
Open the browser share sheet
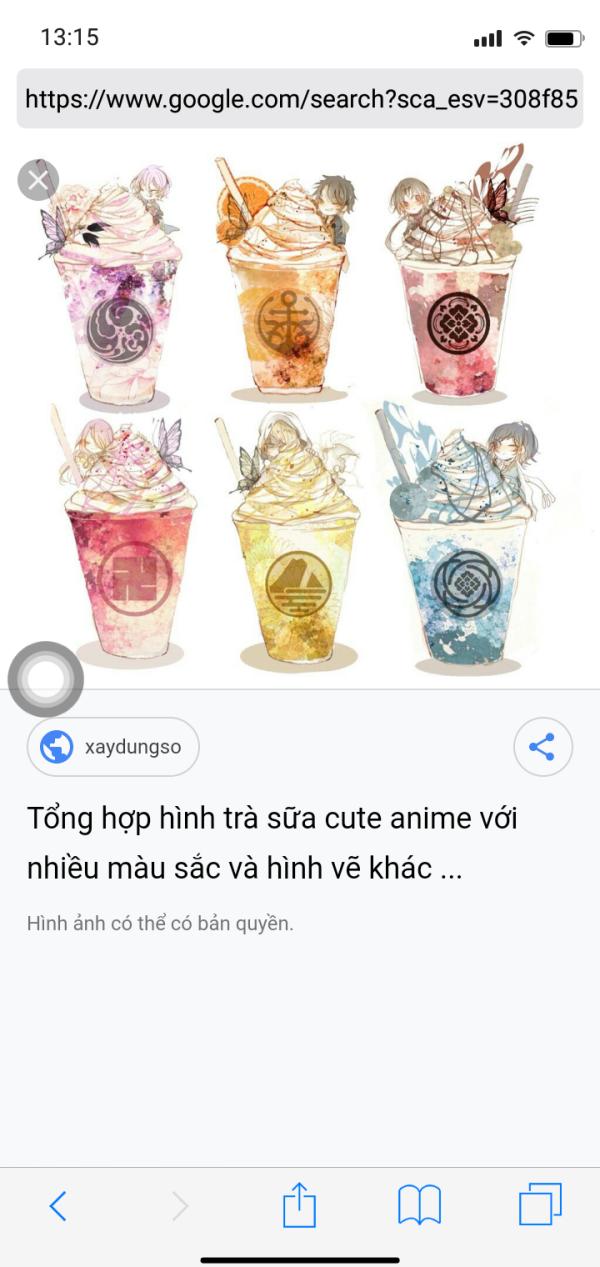(x=299, y=1205)
